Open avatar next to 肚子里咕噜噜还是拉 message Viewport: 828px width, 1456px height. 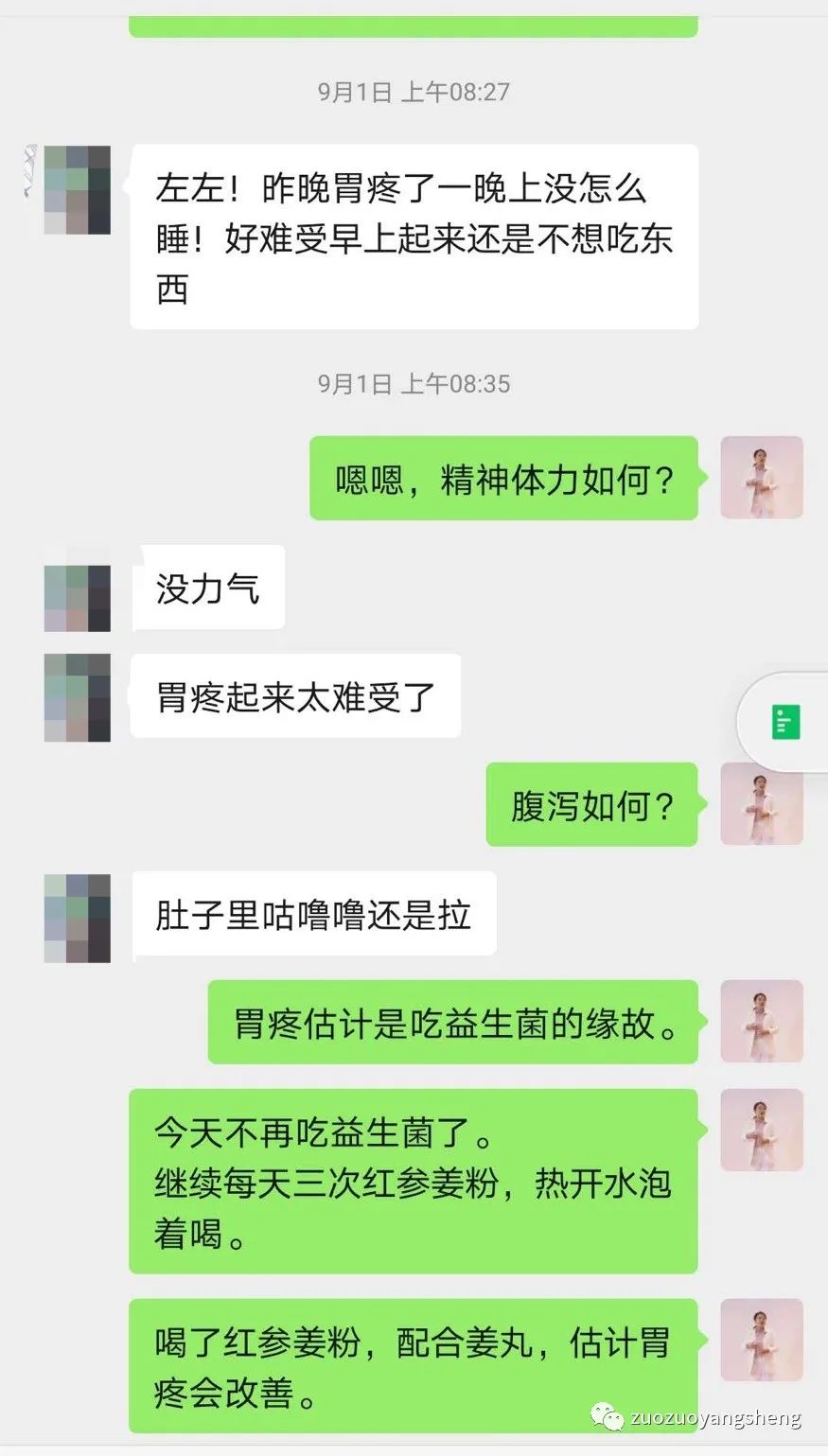[76, 920]
